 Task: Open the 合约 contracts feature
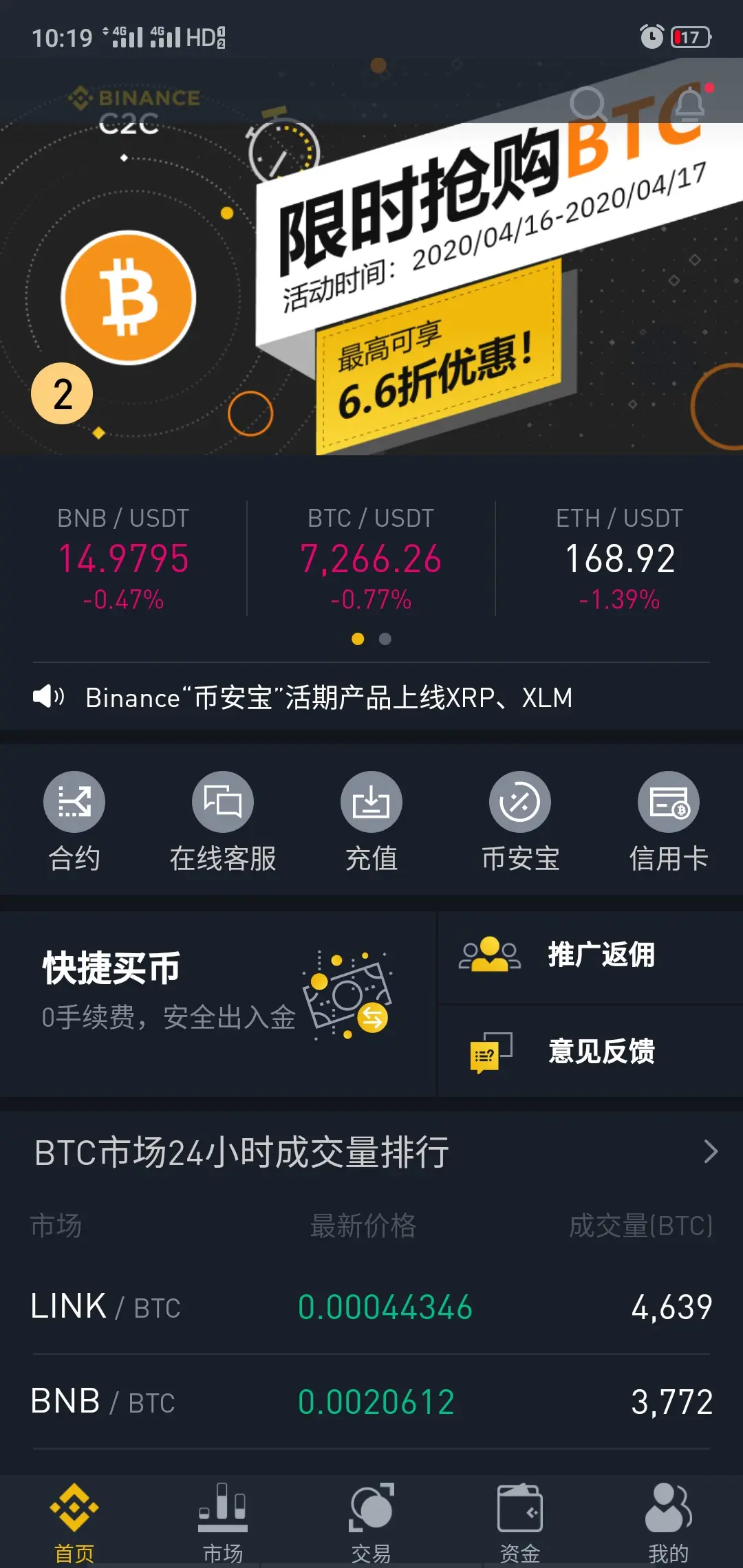point(74,822)
